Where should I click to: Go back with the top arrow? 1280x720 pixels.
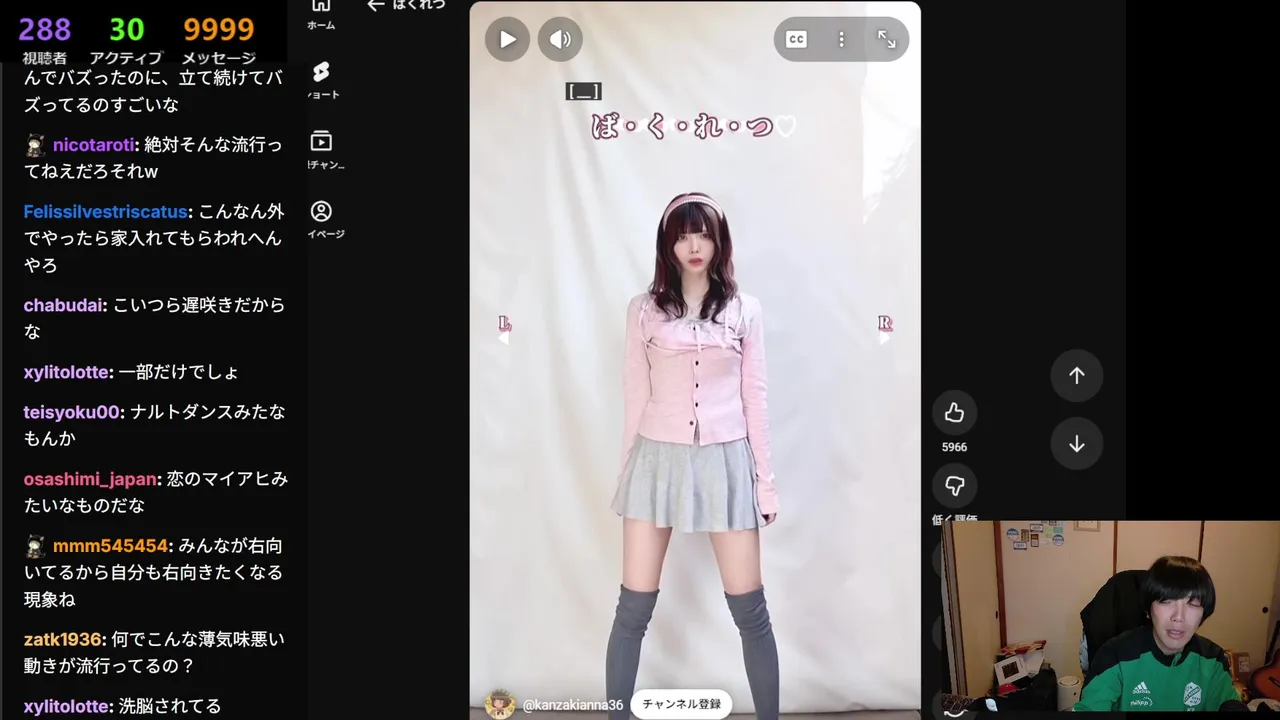(x=376, y=6)
